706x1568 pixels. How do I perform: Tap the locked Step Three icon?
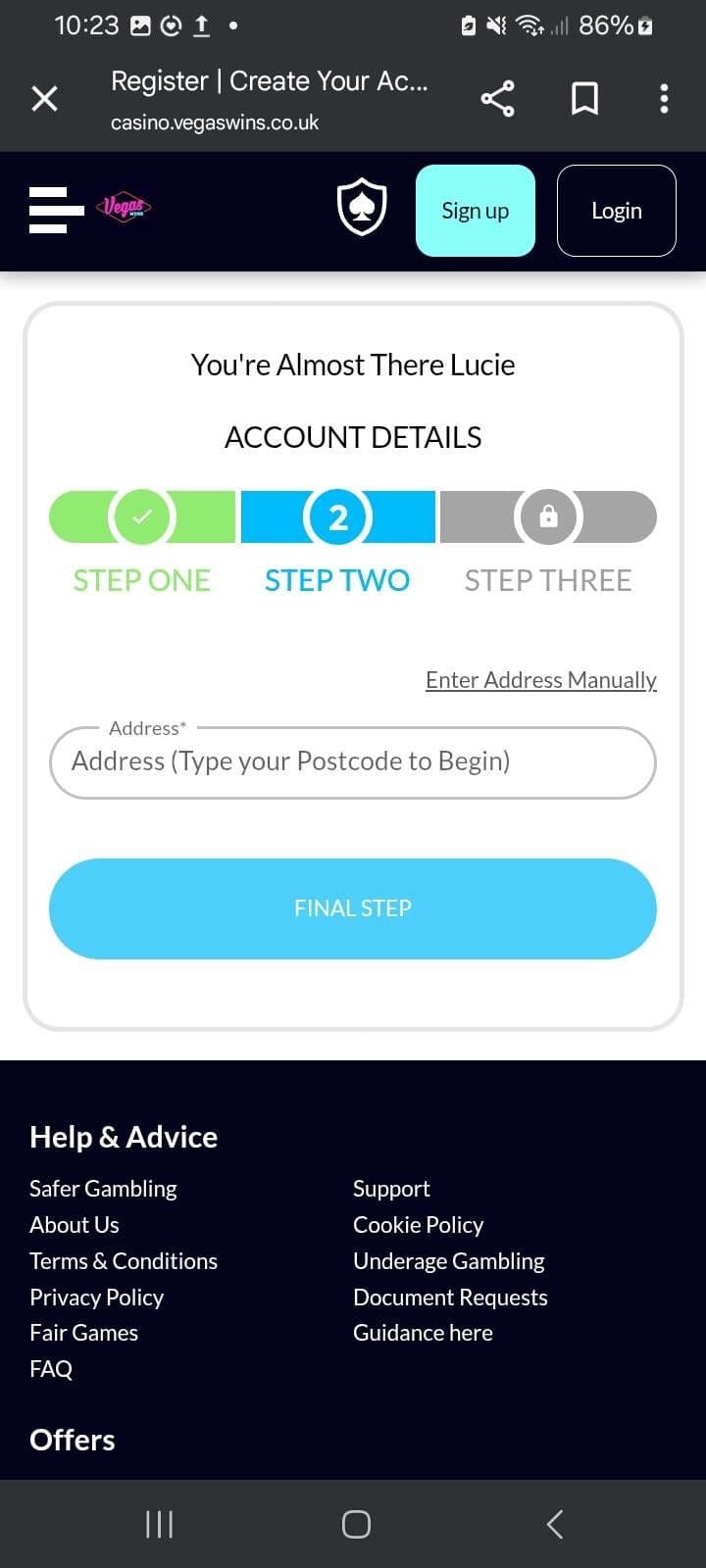pos(548,516)
